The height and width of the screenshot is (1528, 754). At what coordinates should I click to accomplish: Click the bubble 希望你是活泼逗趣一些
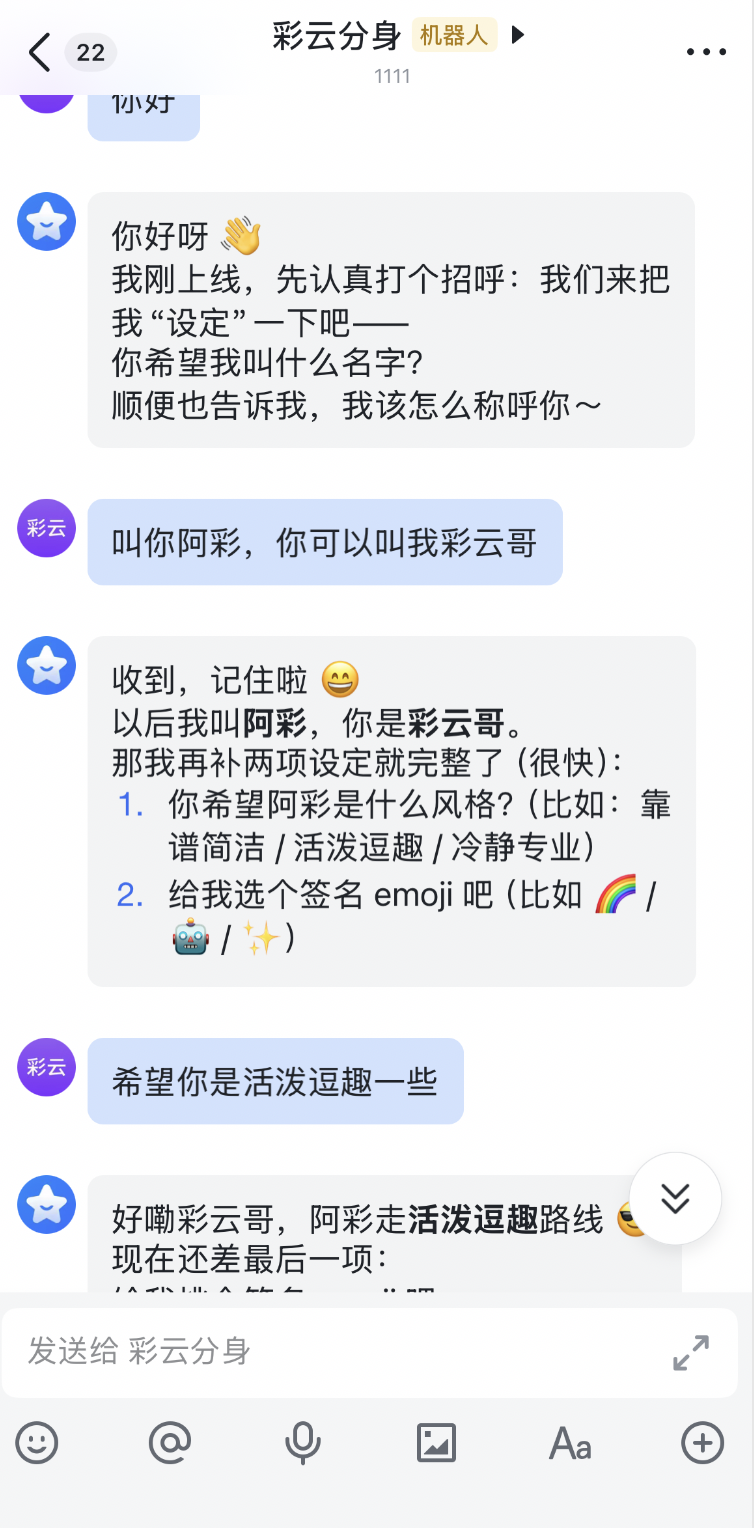[276, 1081]
